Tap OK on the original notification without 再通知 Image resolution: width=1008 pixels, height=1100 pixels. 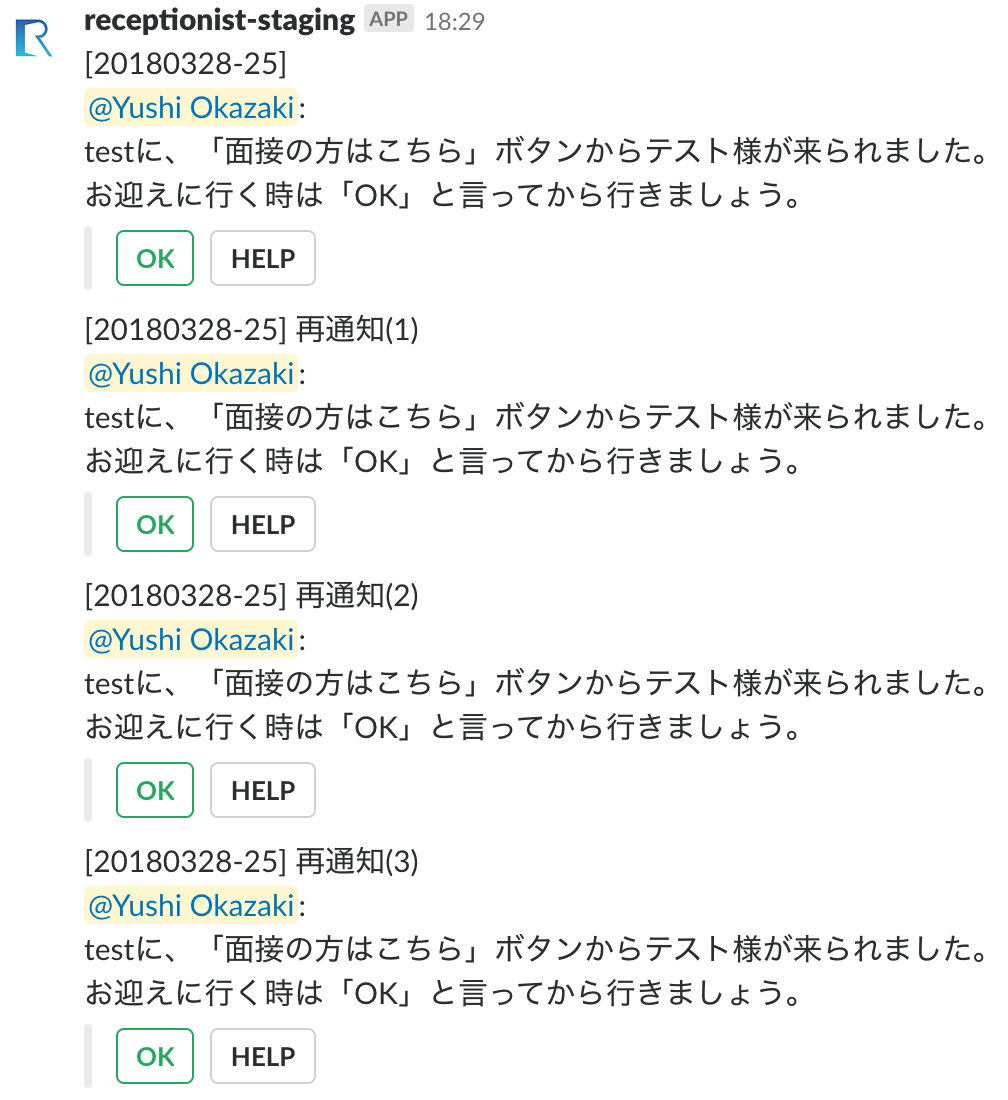(x=155, y=259)
